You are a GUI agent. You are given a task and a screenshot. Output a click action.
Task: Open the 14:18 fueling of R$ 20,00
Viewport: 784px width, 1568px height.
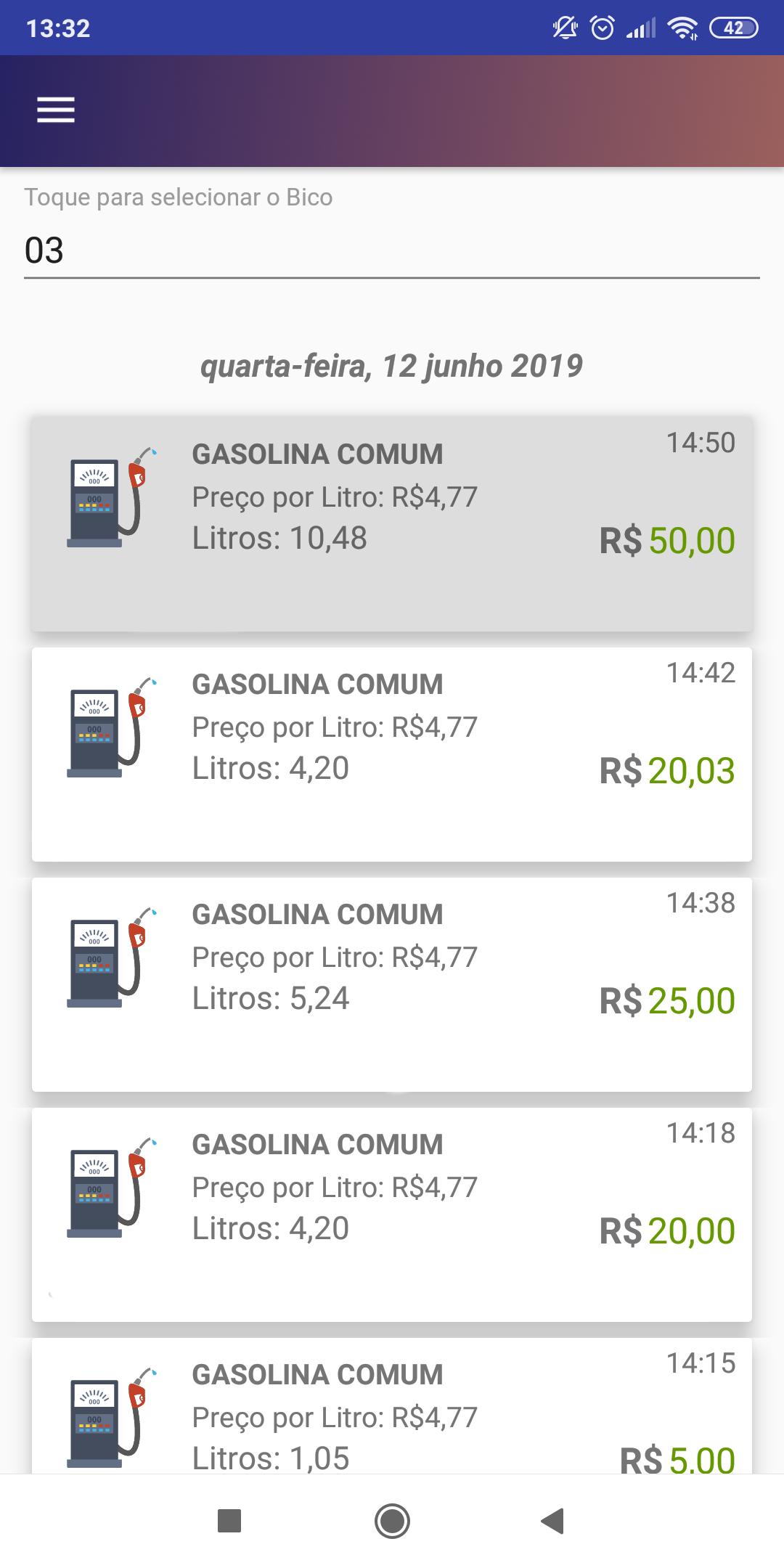(x=392, y=1214)
